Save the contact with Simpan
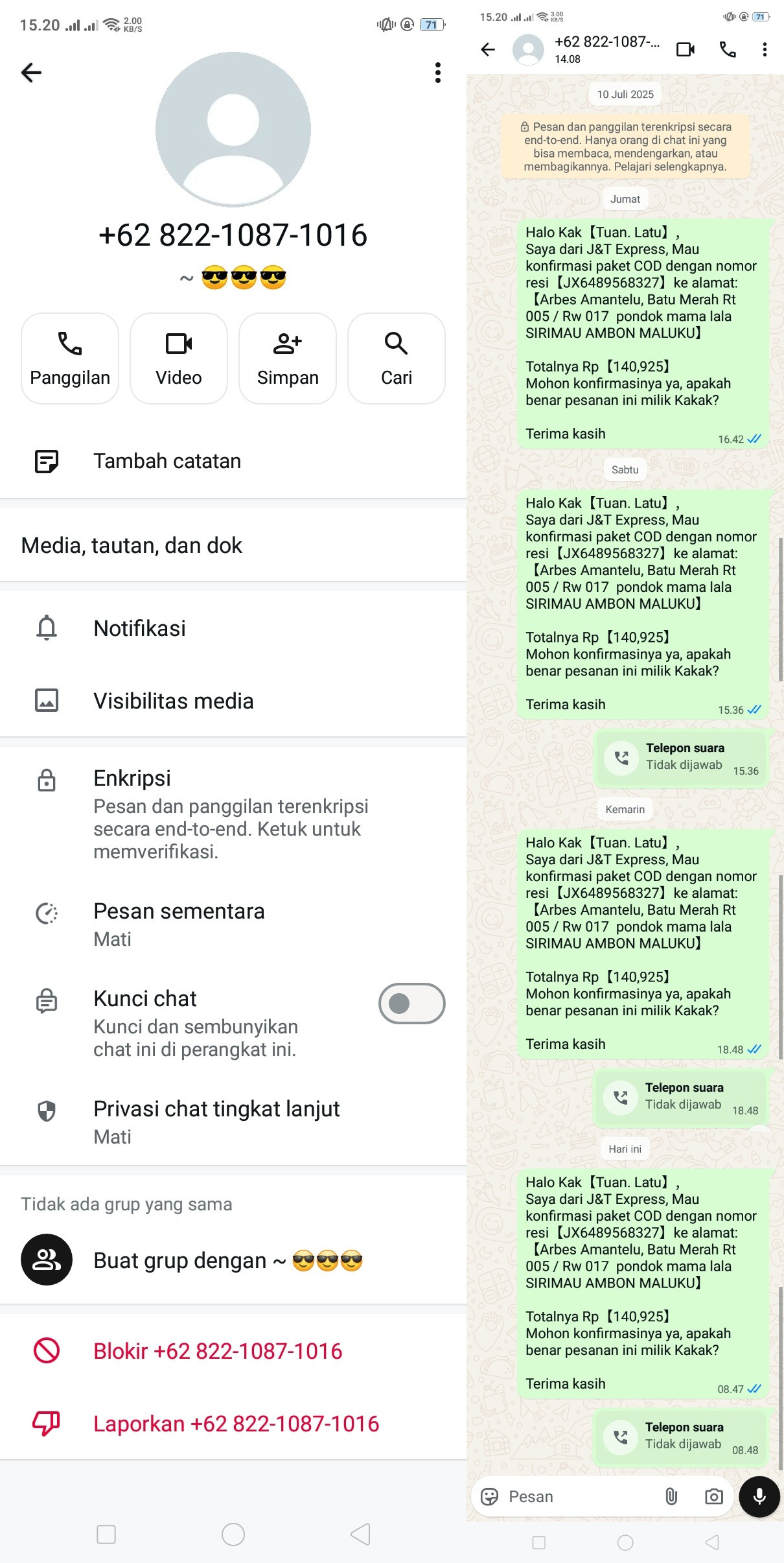The width and height of the screenshot is (784, 1563). coord(288,358)
